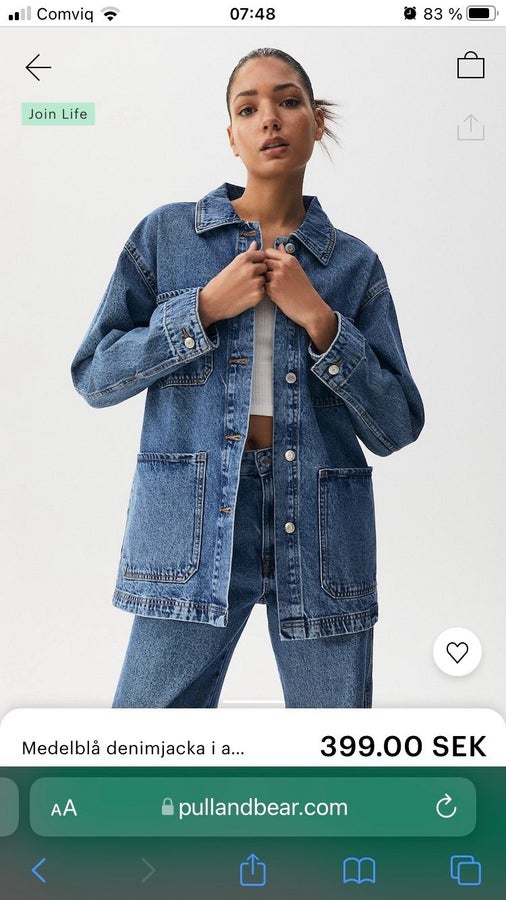Go back in Safari history
Screen dimensions: 506x900
(39, 871)
